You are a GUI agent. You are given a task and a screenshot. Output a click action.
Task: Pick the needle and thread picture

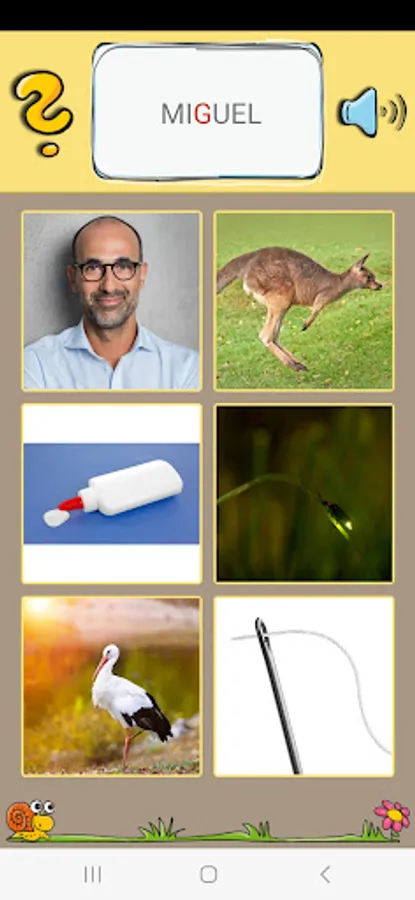point(304,686)
